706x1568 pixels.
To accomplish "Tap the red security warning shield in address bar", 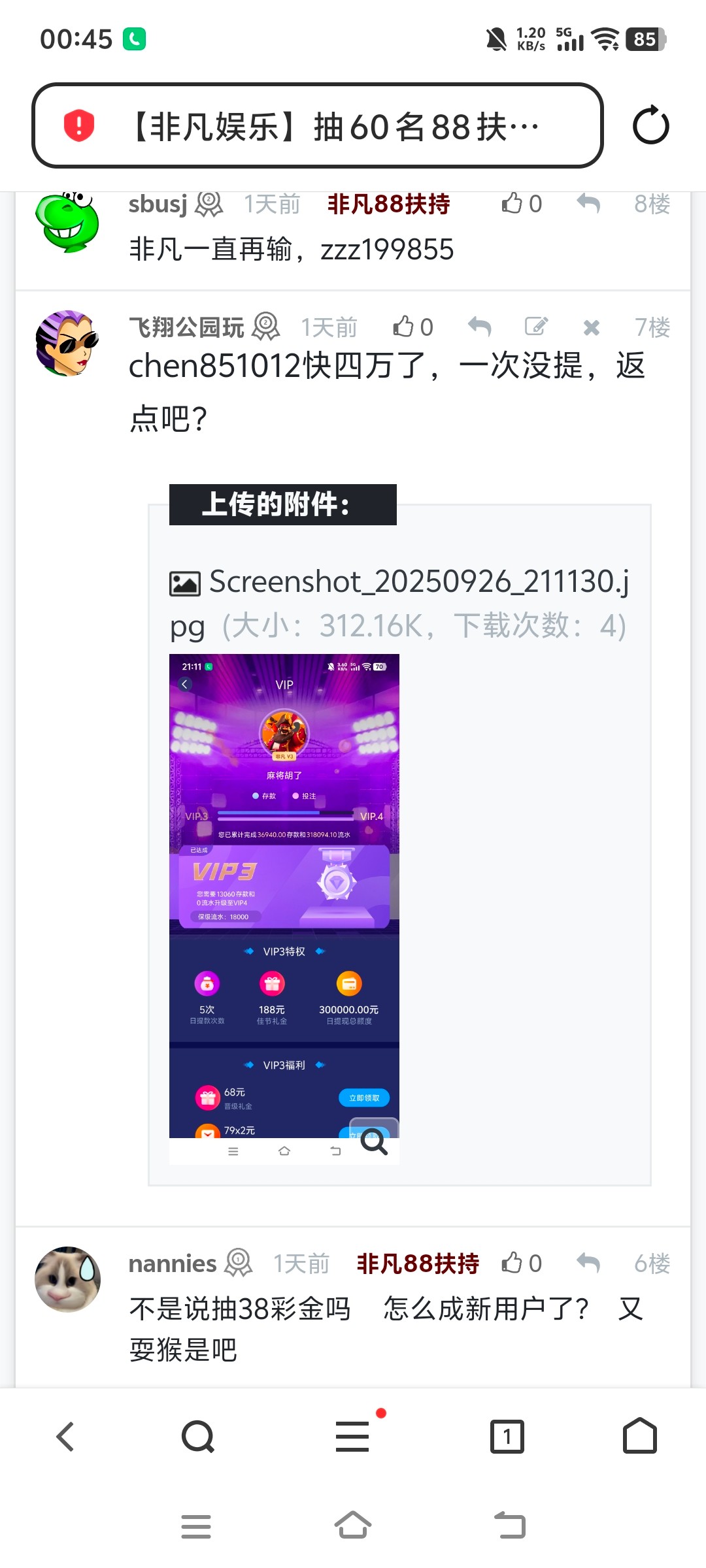I will pyautogui.click(x=78, y=125).
